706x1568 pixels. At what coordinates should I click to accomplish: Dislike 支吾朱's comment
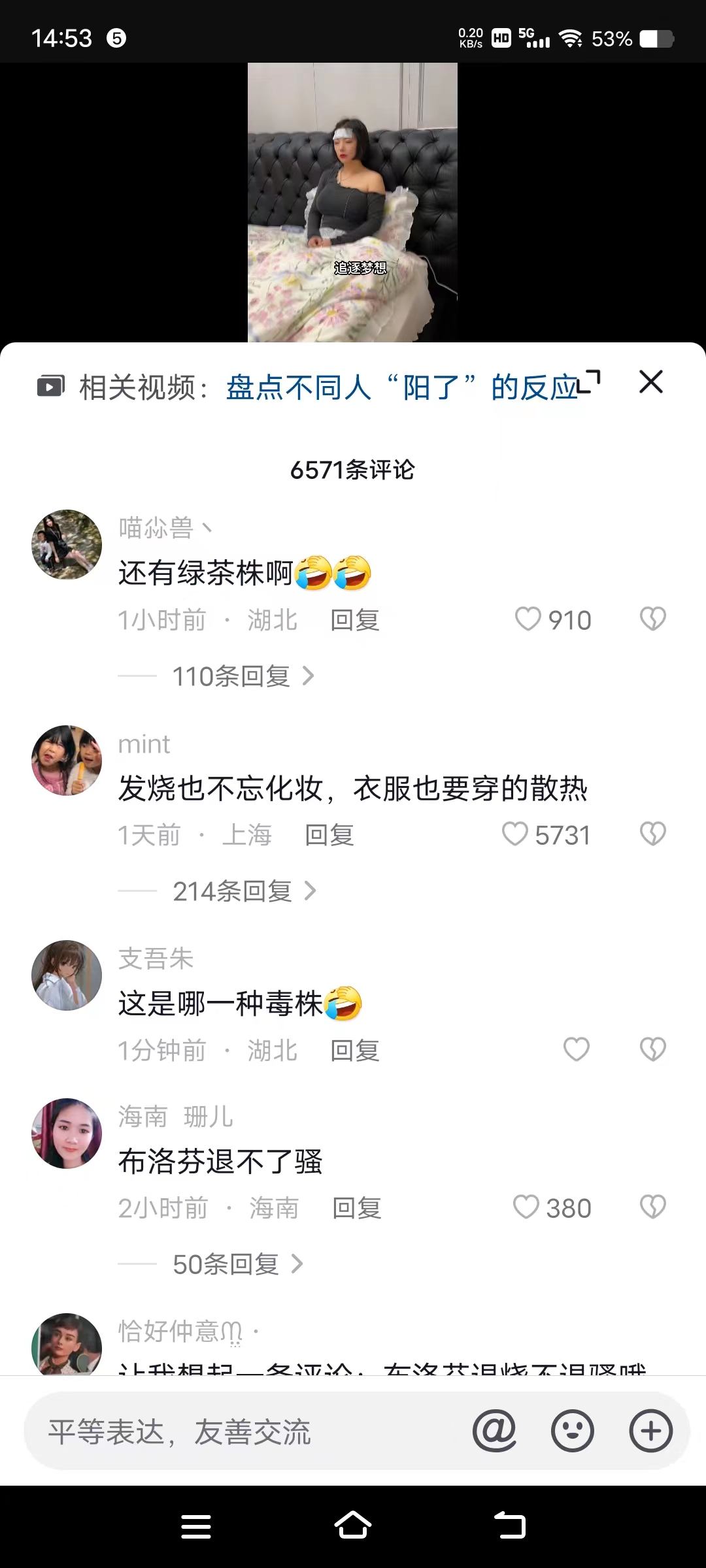point(652,1049)
